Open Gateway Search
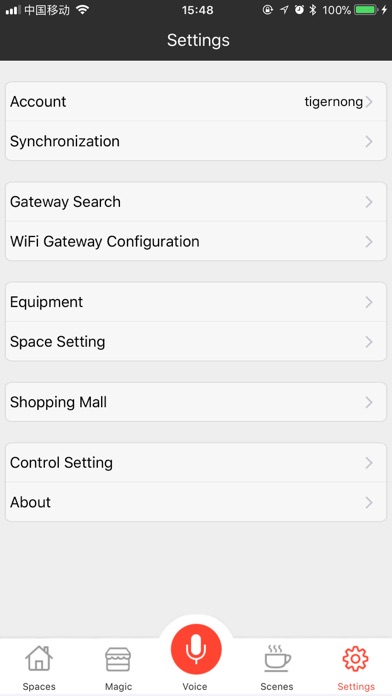This screenshot has height=696, width=392. click(x=196, y=202)
